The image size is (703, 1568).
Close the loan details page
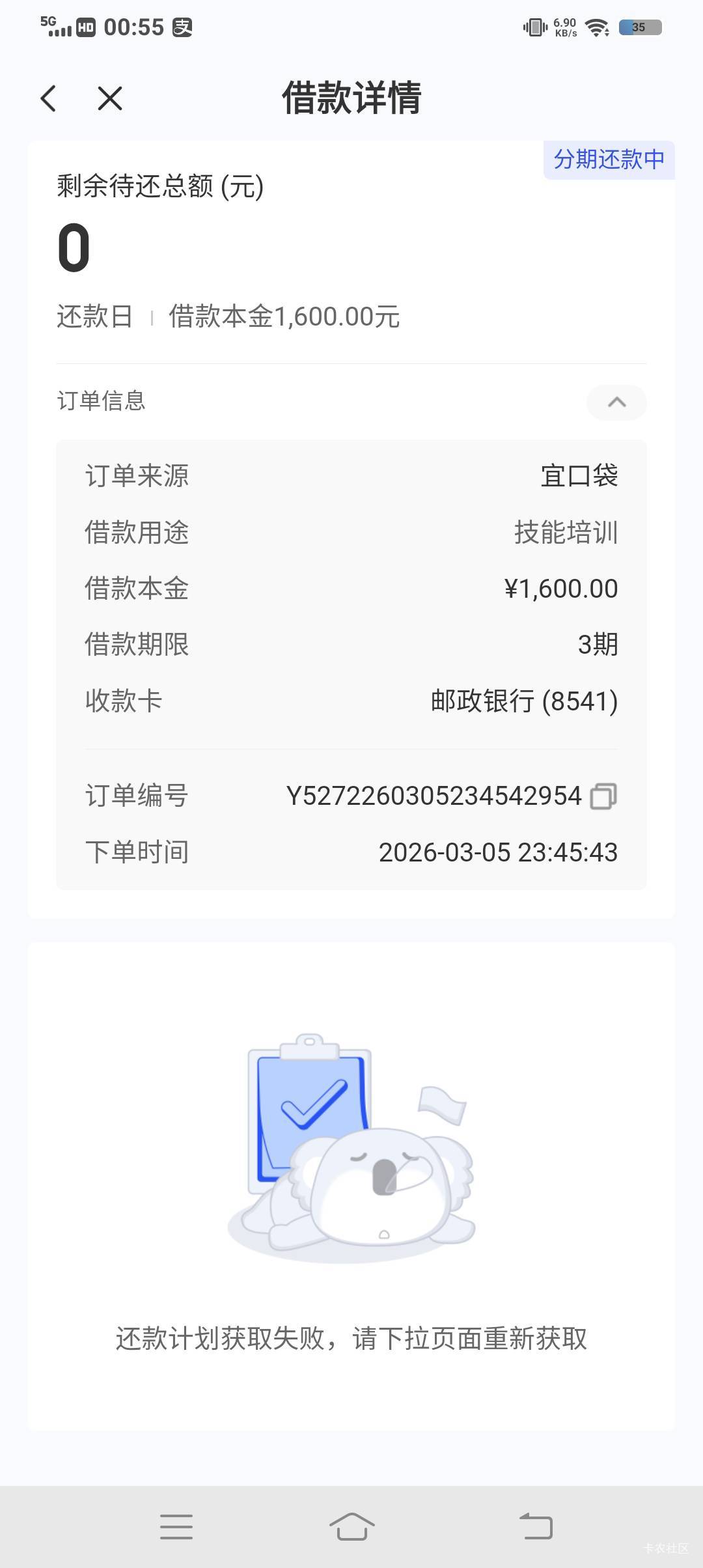pyautogui.click(x=109, y=99)
